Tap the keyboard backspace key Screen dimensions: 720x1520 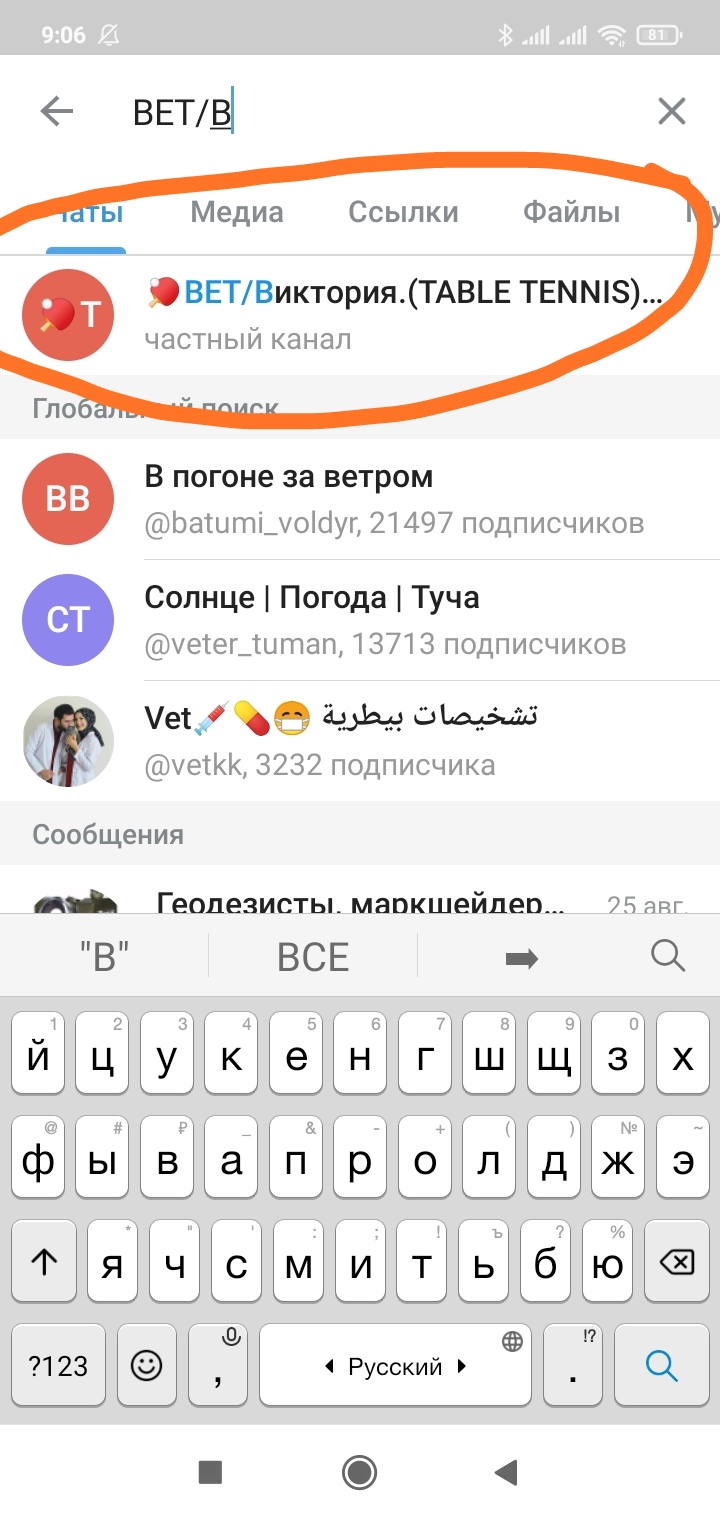pos(677,1263)
